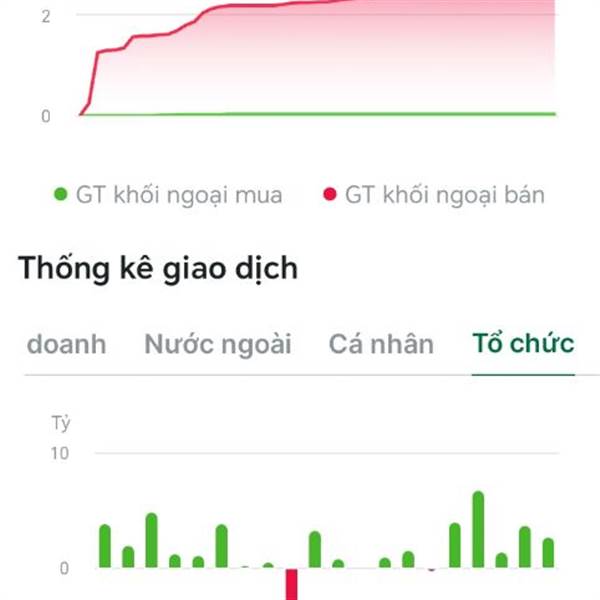
Task: Switch to the Nước ngoài tab
Action: pyautogui.click(x=218, y=344)
